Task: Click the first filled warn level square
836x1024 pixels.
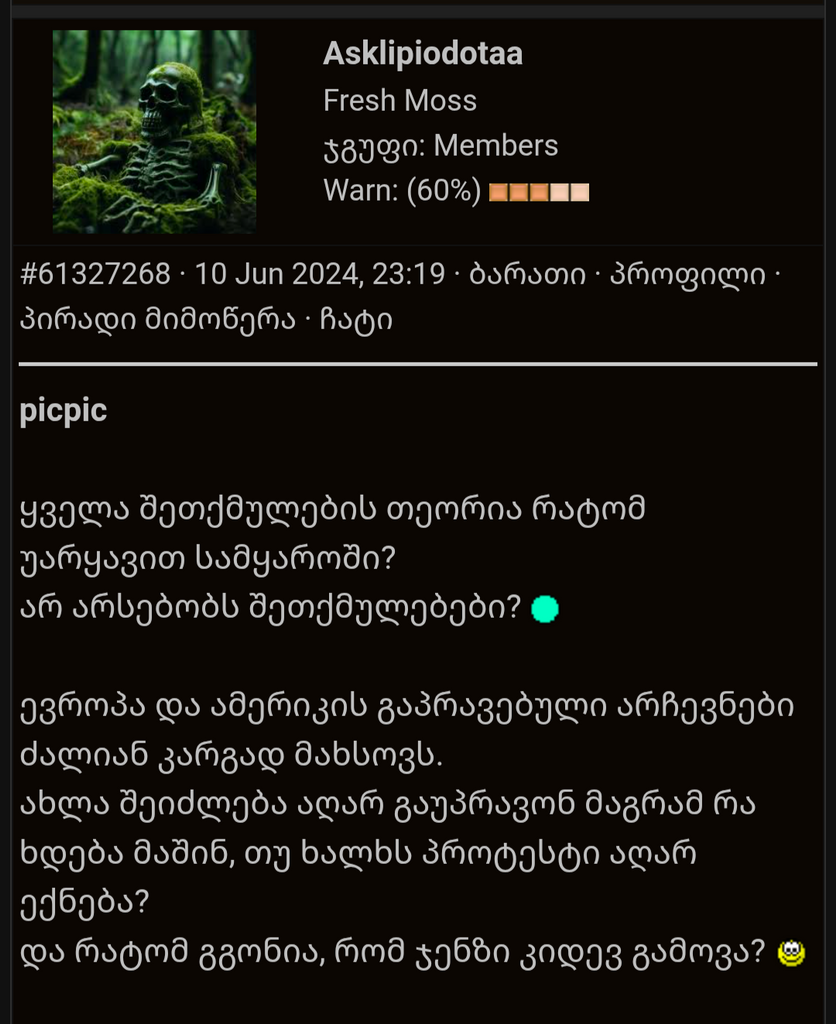Action: [498, 191]
